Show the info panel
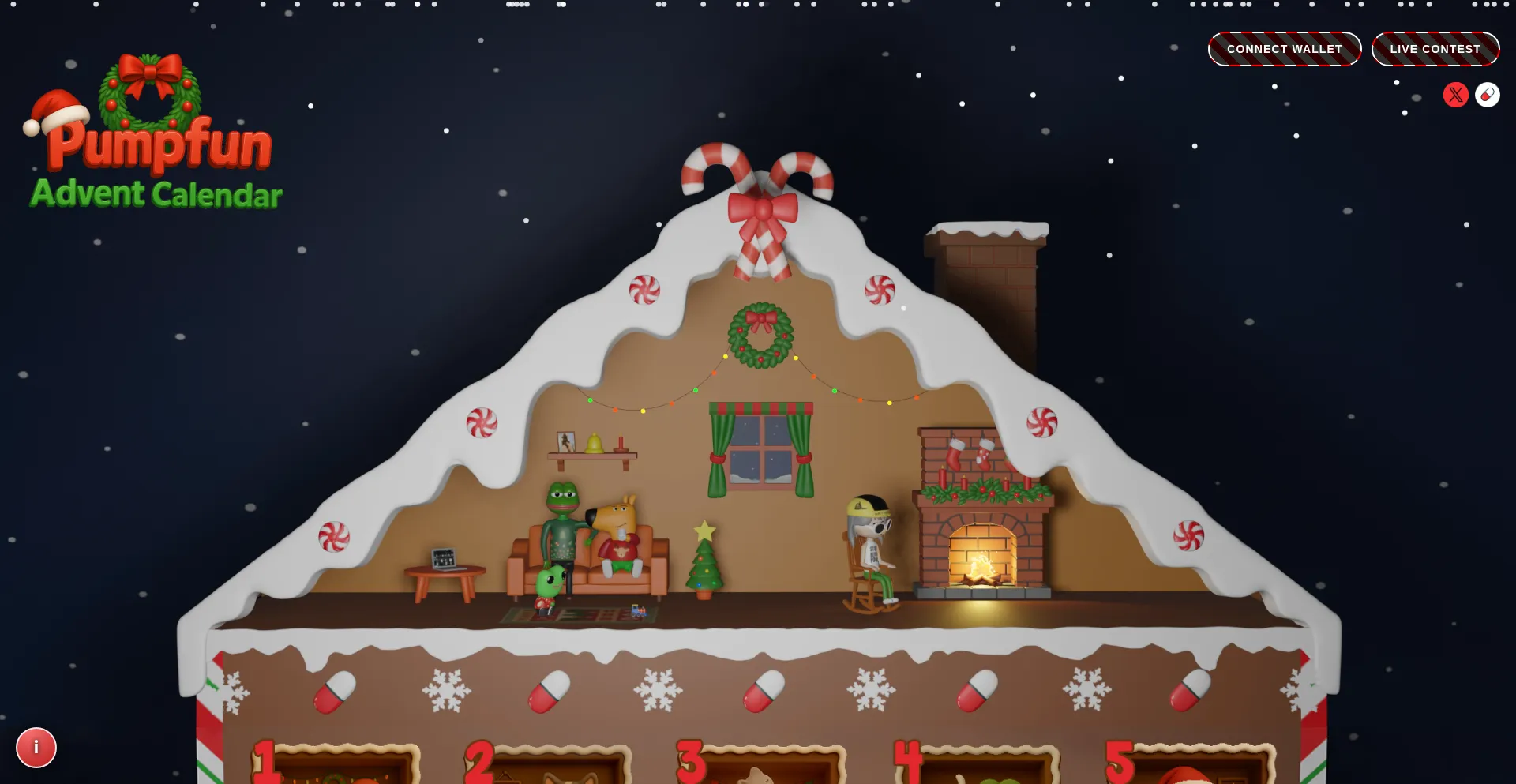Viewport: 1516px width, 784px height. click(x=36, y=747)
